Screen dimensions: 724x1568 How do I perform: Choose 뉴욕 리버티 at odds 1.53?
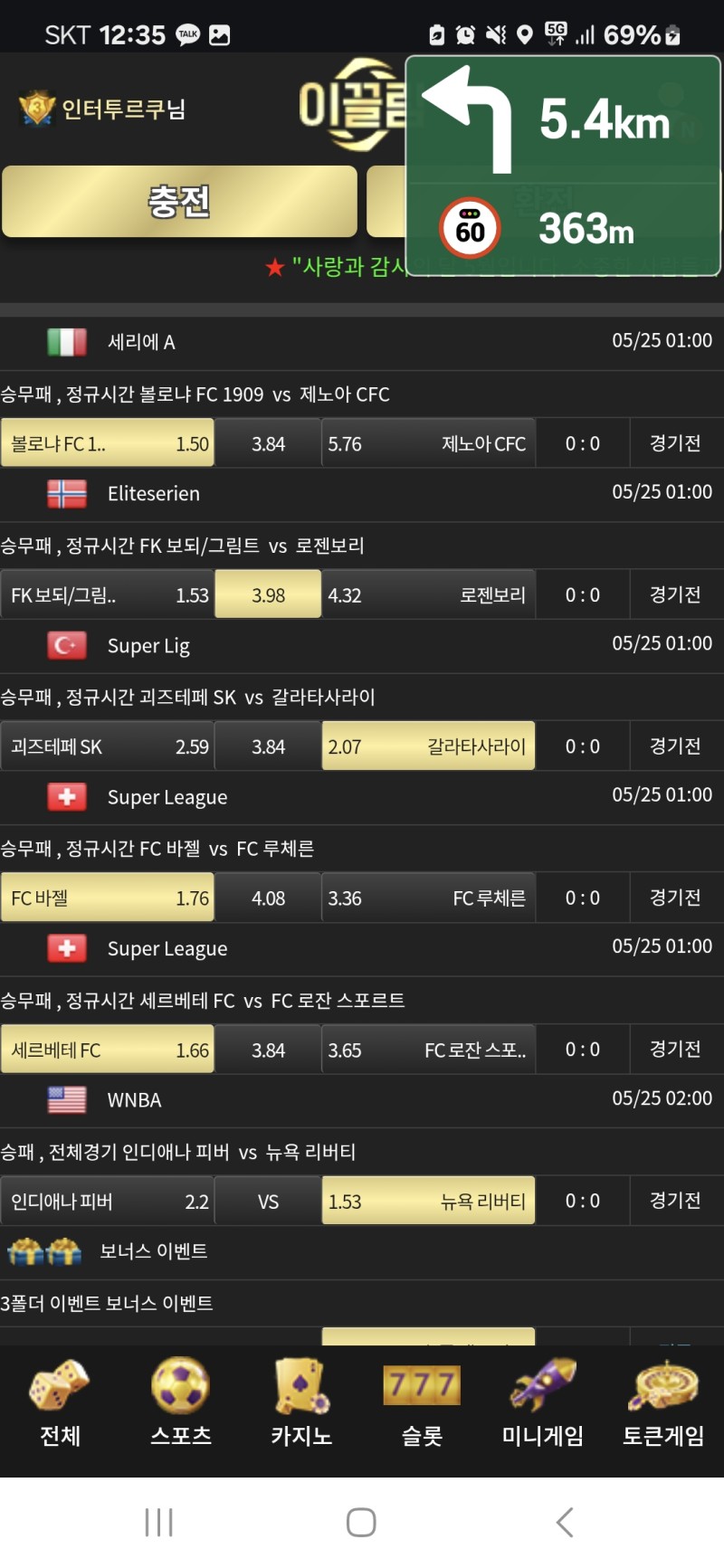point(428,1201)
